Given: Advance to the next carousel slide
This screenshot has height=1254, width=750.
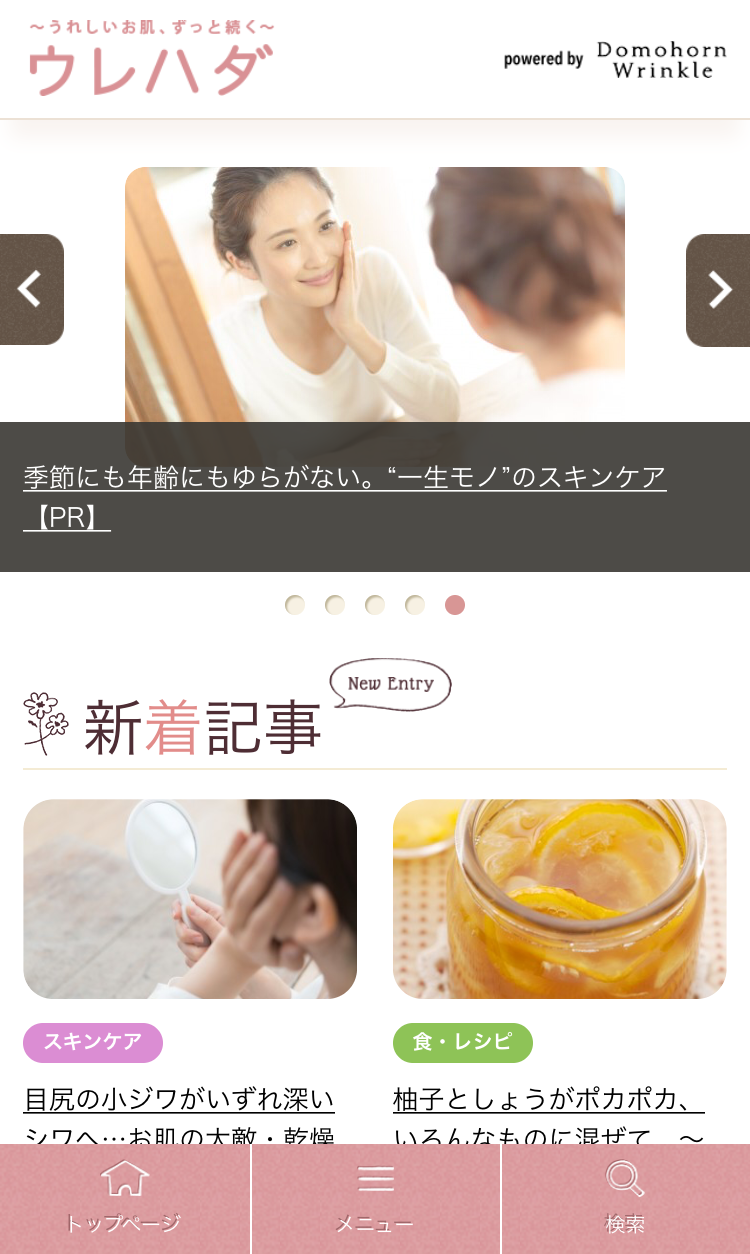Looking at the screenshot, I should [718, 290].
